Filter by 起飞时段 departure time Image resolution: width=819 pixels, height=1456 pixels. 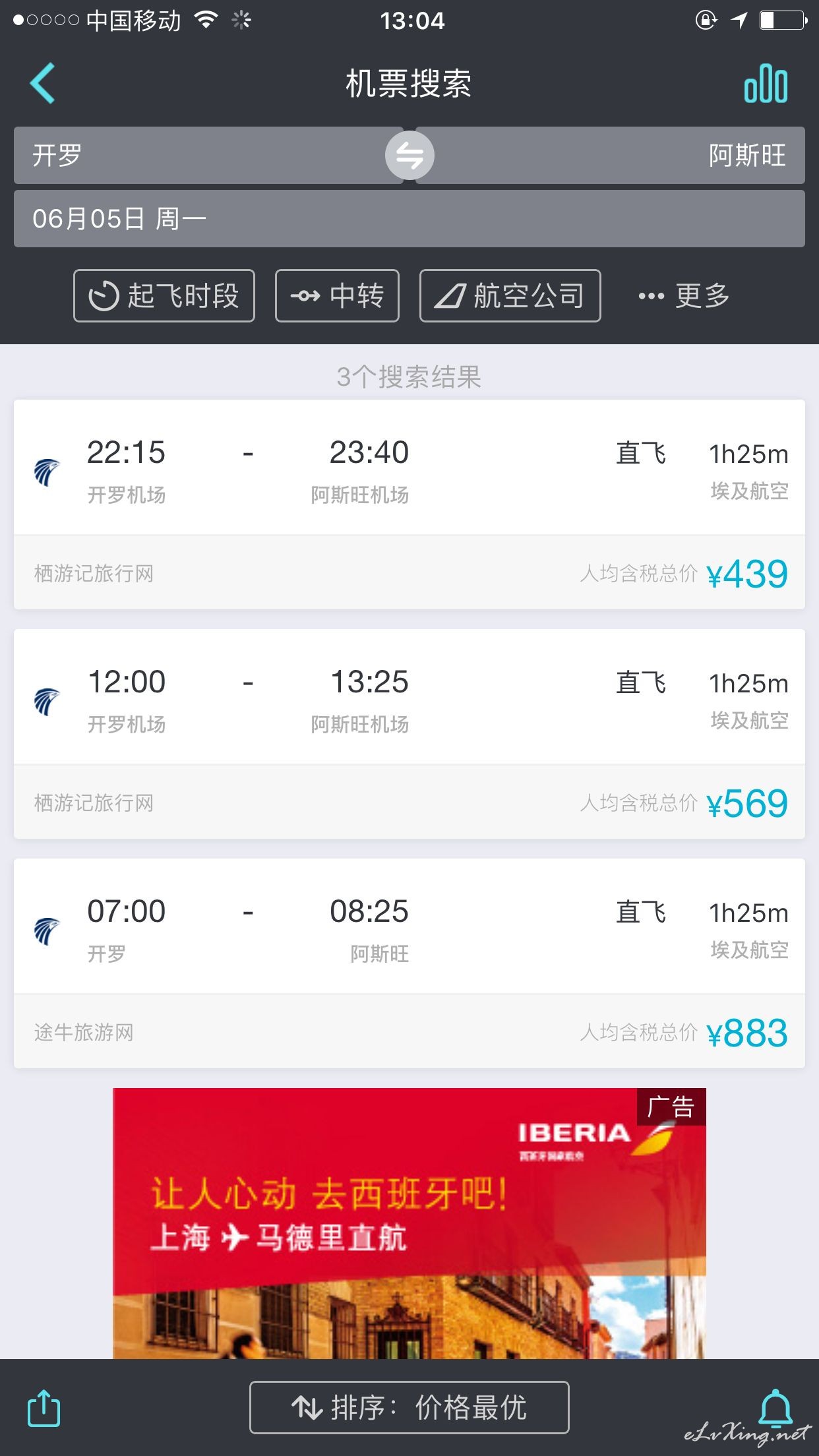(x=164, y=295)
